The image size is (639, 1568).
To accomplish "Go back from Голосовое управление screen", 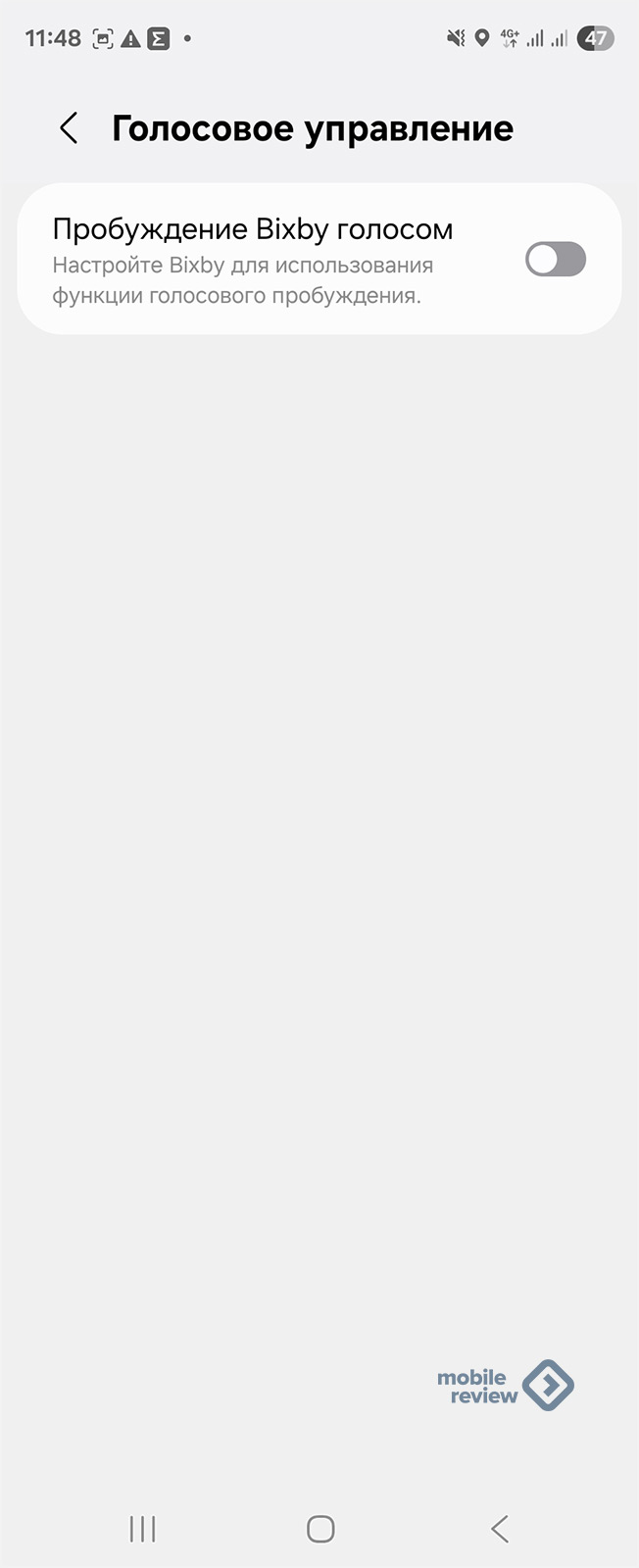I will click(x=69, y=128).
